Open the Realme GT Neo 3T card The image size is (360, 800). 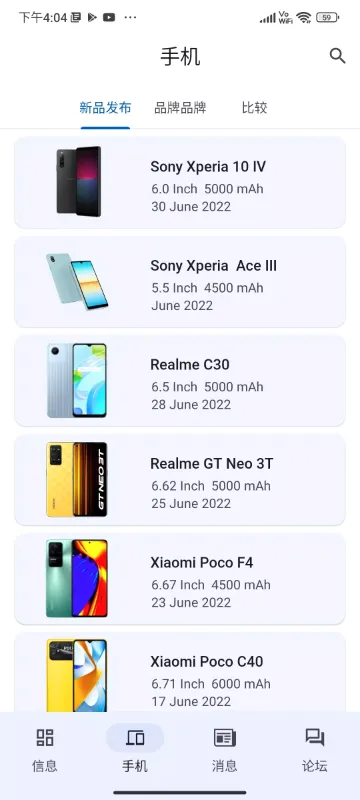tap(180, 479)
